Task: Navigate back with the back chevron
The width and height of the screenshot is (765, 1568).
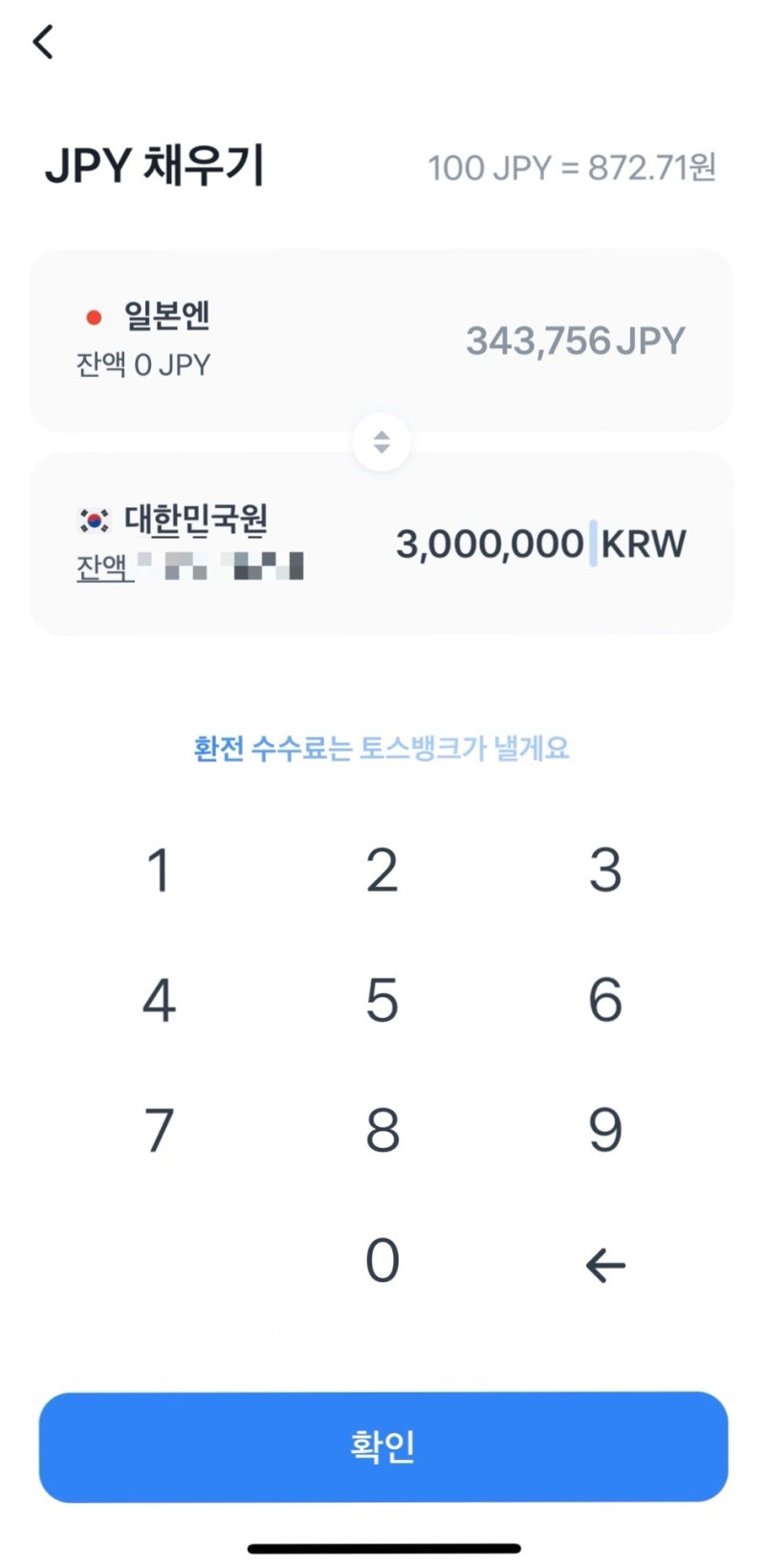Action: pyautogui.click(x=43, y=42)
